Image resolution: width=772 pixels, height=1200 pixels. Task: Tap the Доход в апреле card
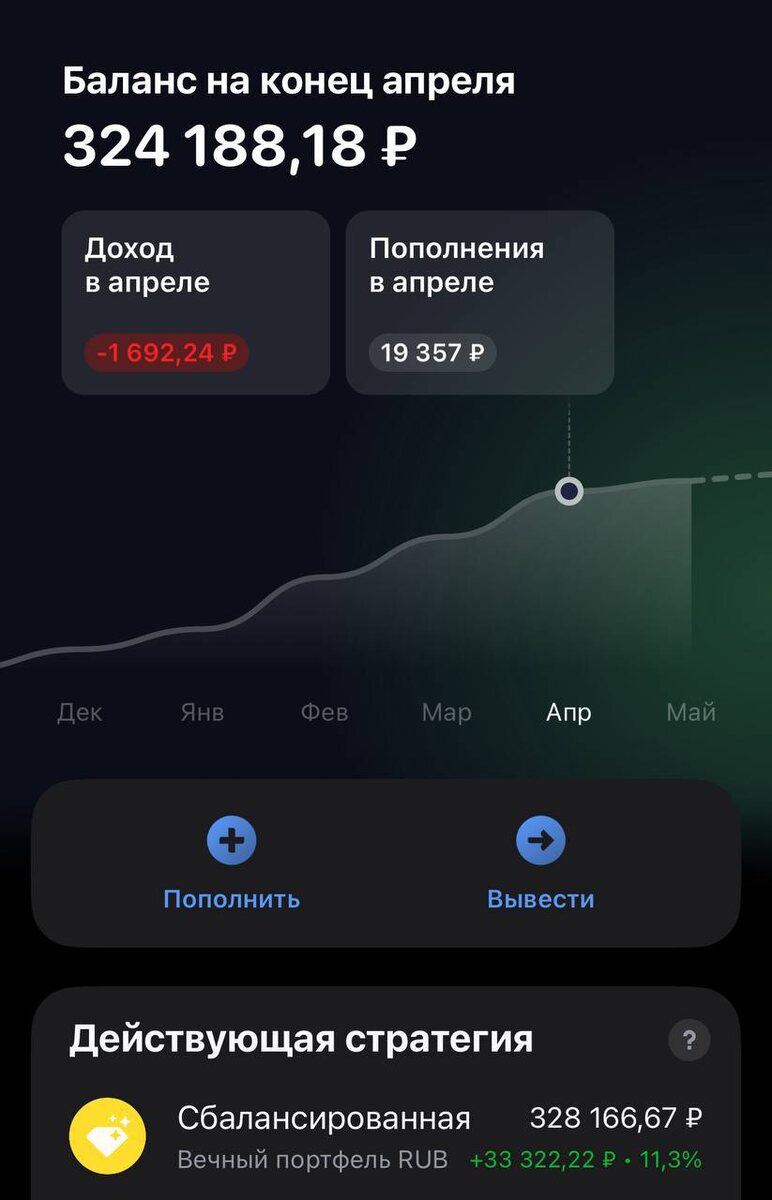click(x=195, y=302)
